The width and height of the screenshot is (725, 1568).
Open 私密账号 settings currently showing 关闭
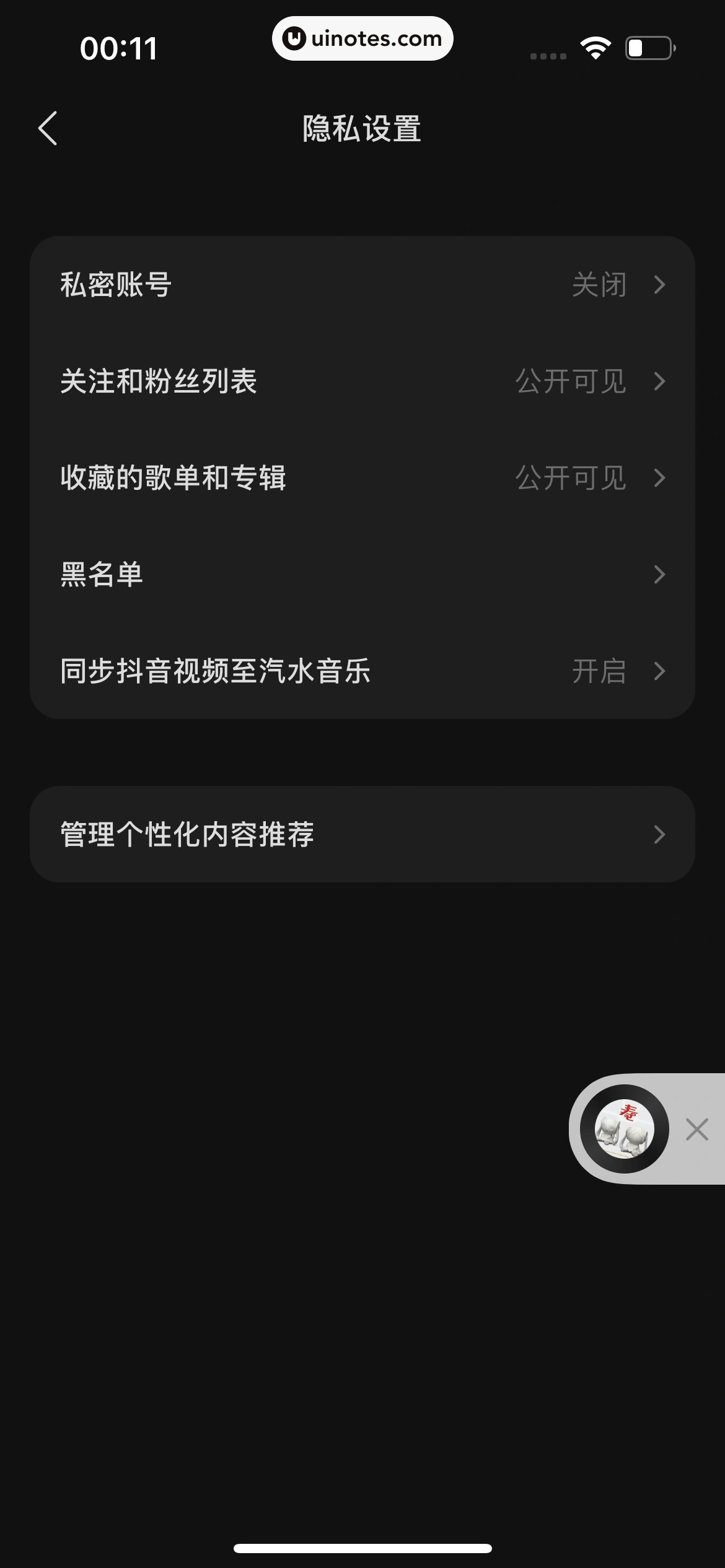point(362,285)
